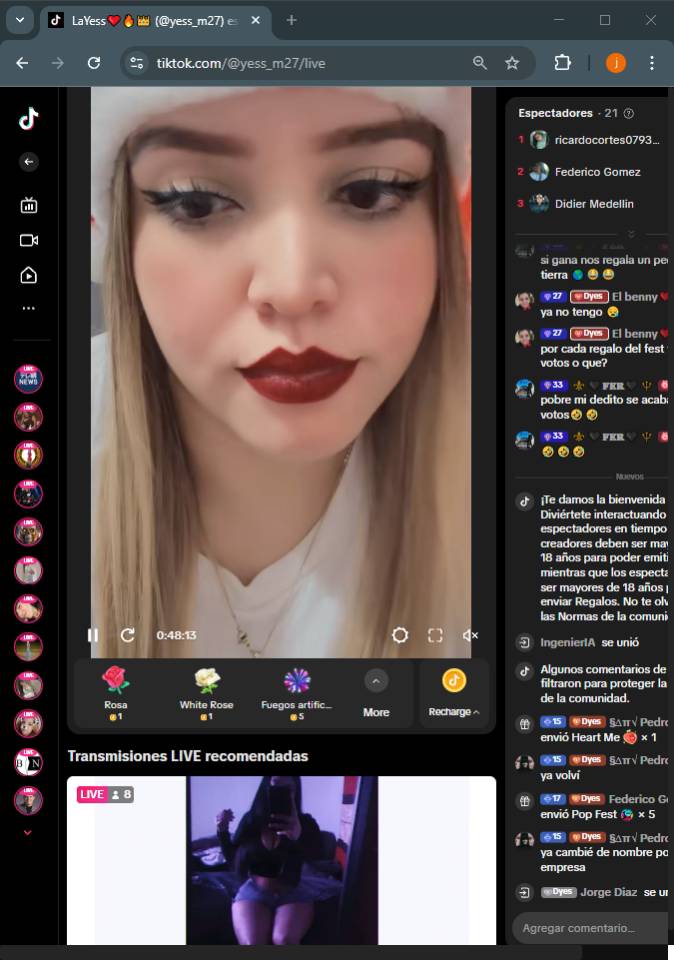
Task: Show more followed live channels
Action: pos(28,832)
